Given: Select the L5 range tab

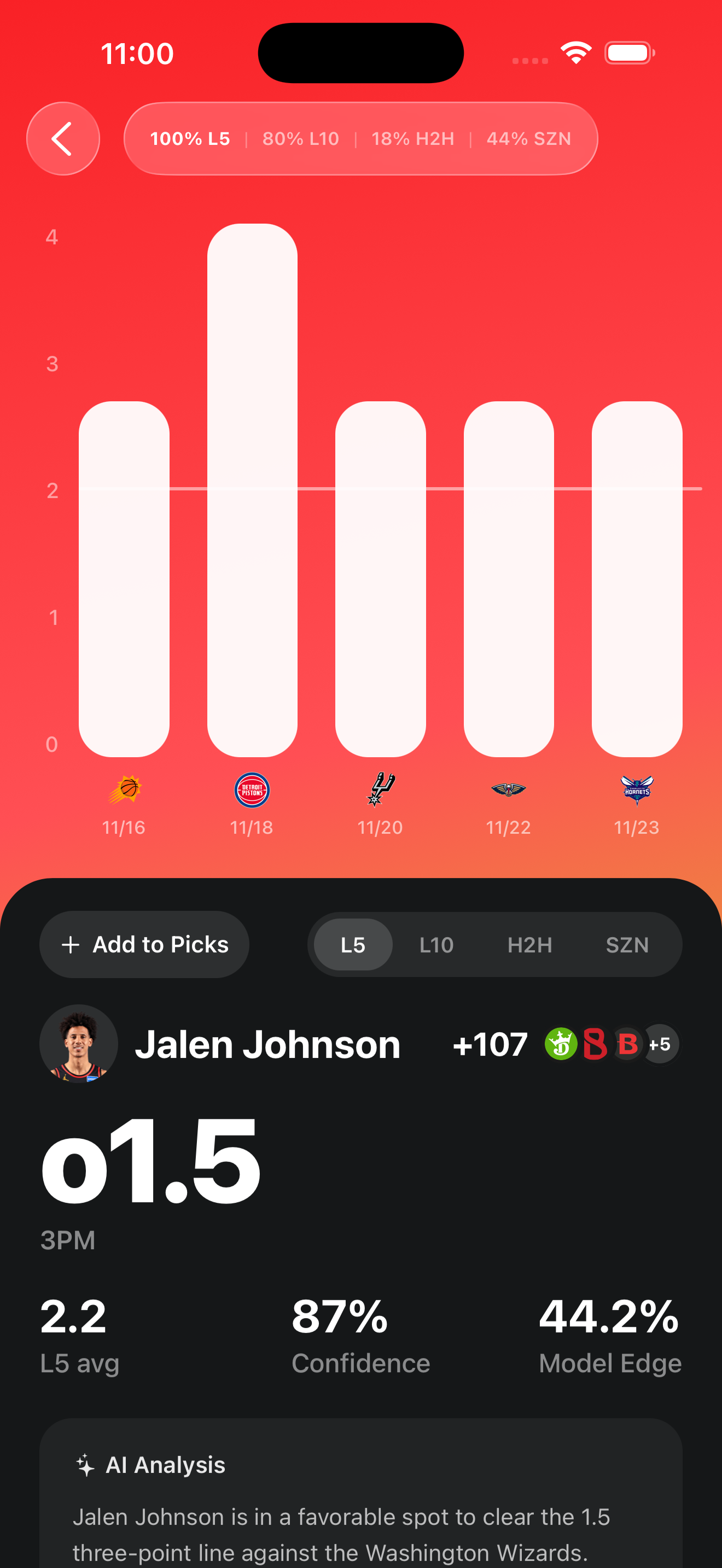Looking at the screenshot, I should [353, 945].
